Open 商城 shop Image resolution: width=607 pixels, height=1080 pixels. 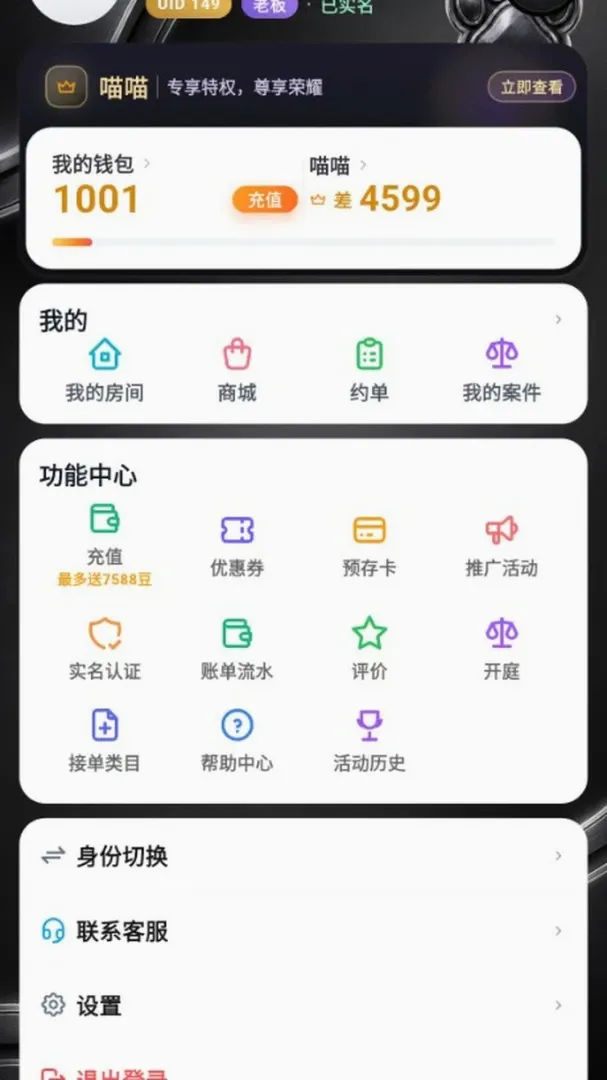(x=237, y=371)
